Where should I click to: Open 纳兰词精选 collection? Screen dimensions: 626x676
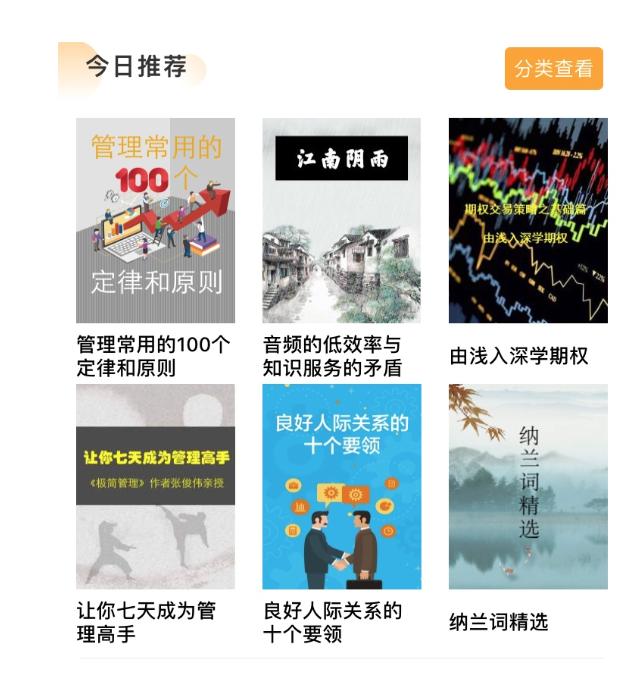[527, 487]
